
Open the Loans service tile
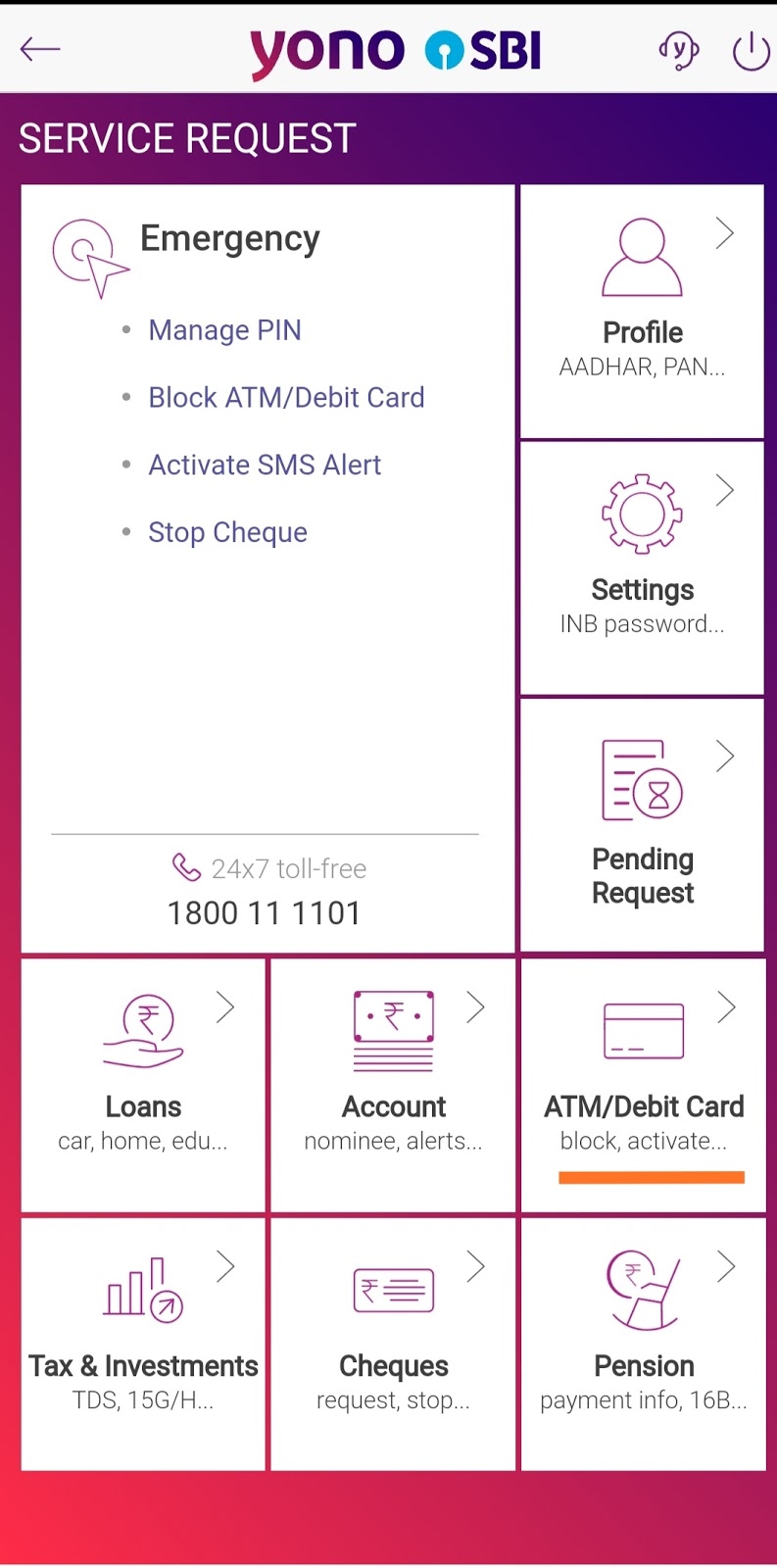[143, 1085]
